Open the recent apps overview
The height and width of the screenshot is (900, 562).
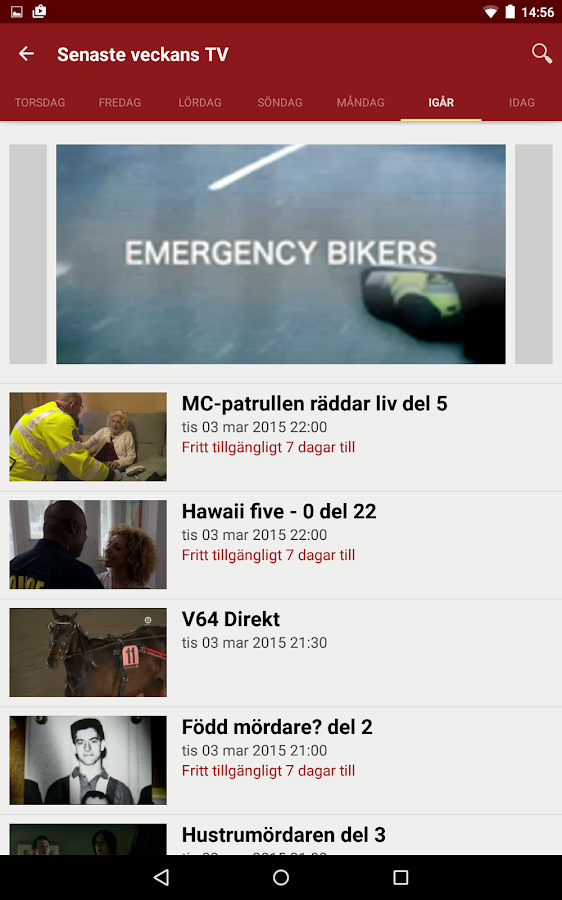(x=401, y=877)
